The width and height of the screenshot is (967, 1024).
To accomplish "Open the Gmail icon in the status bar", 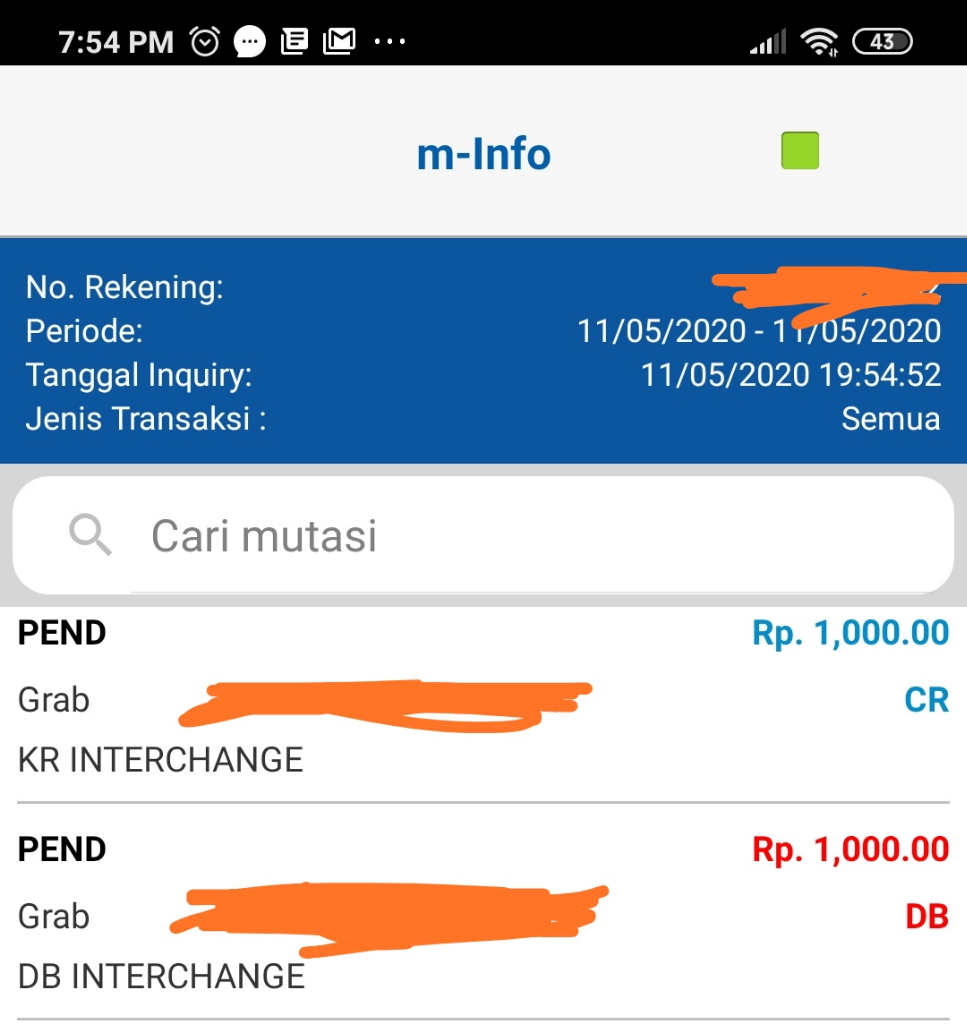I will tap(340, 41).
